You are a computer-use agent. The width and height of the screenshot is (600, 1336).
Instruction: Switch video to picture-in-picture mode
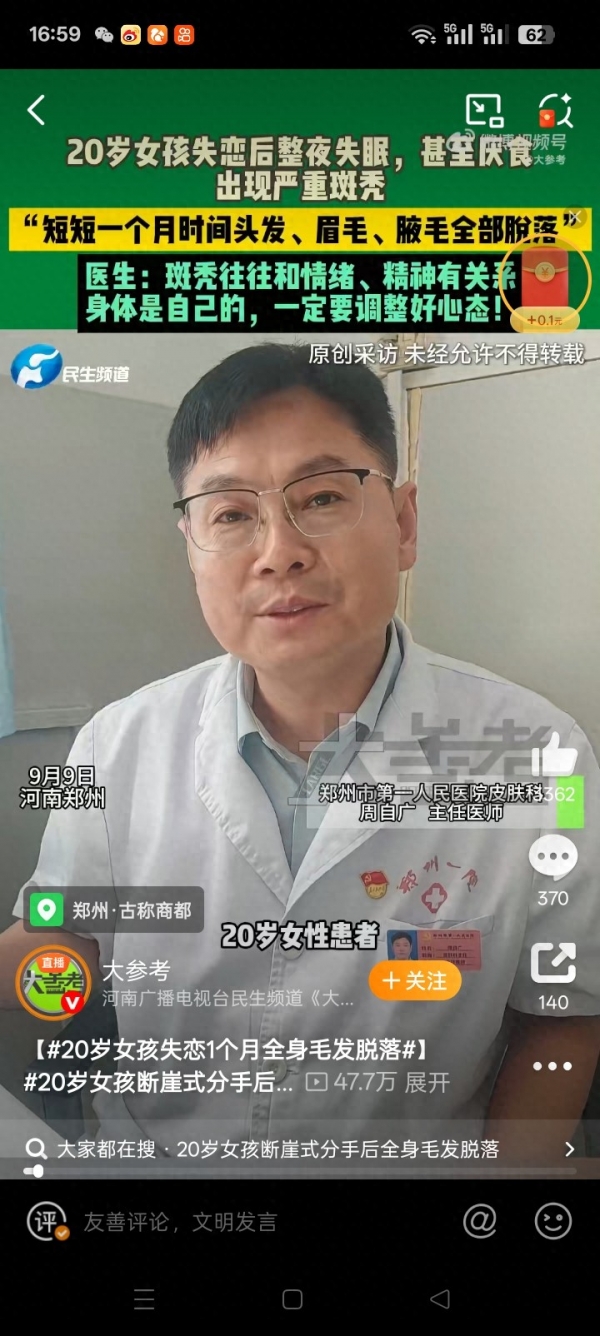484,110
